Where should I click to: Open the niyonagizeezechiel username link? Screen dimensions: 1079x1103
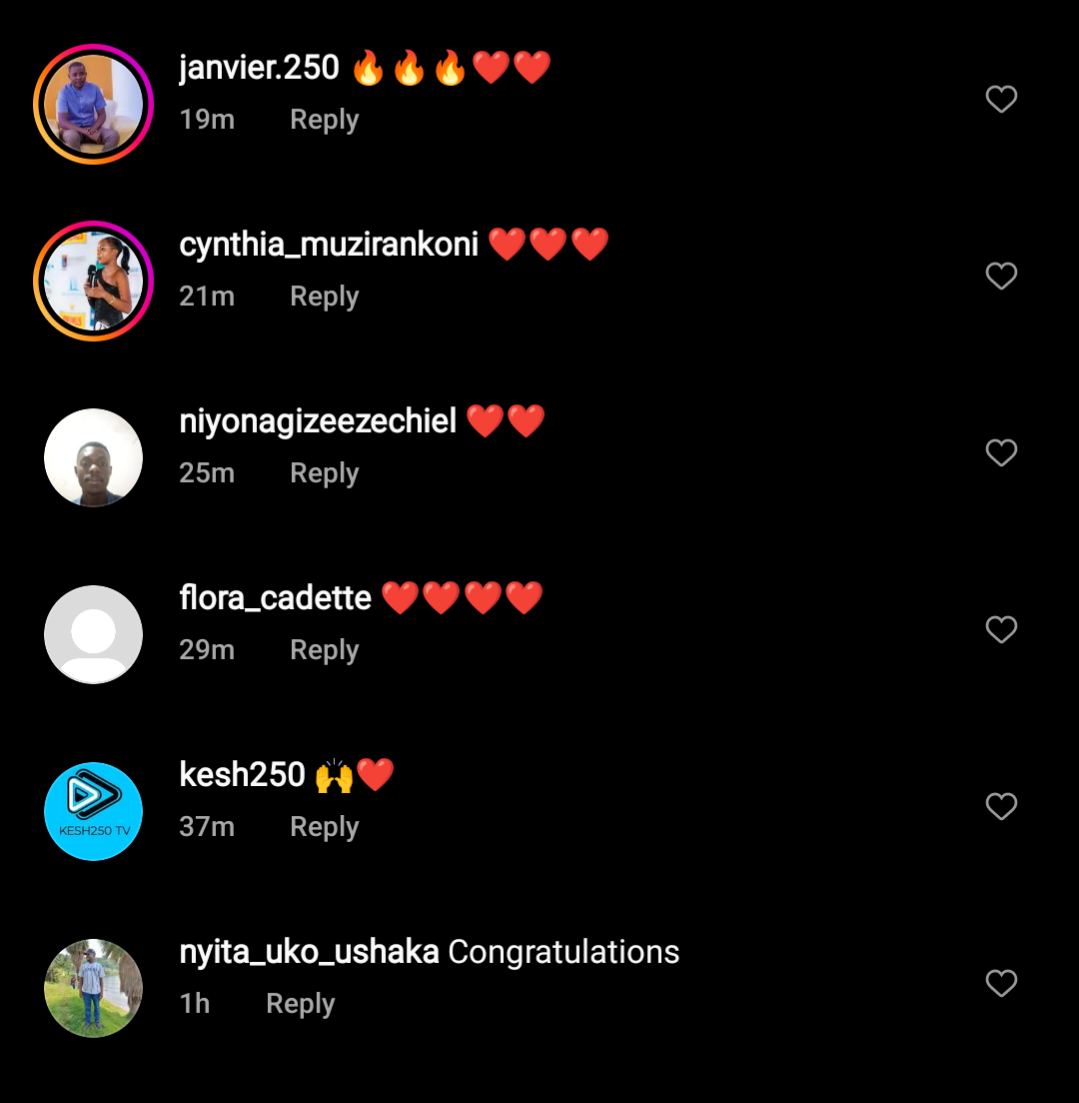point(317,422)
